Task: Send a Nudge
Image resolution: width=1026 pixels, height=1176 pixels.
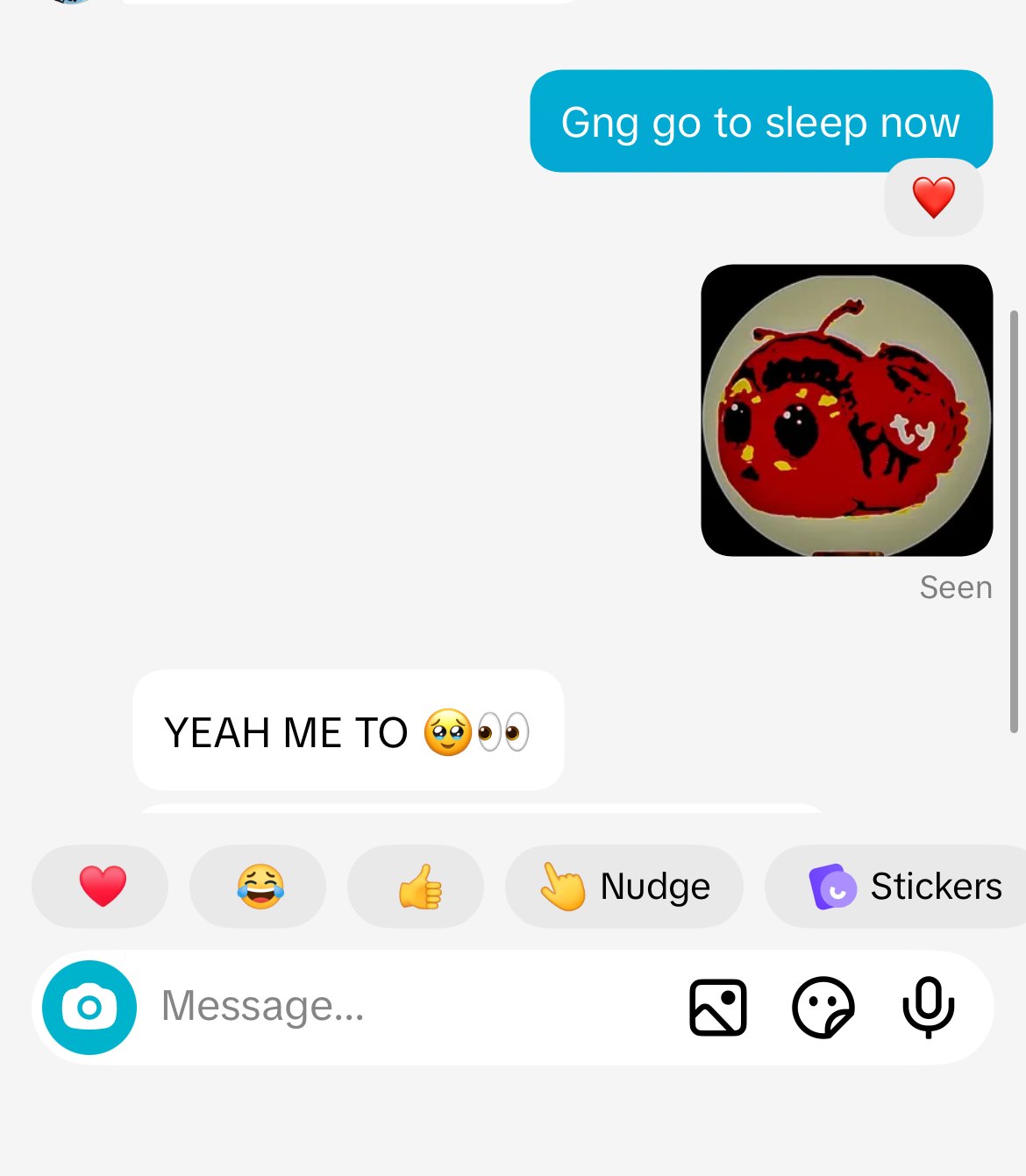Action: tap(624, 886)
